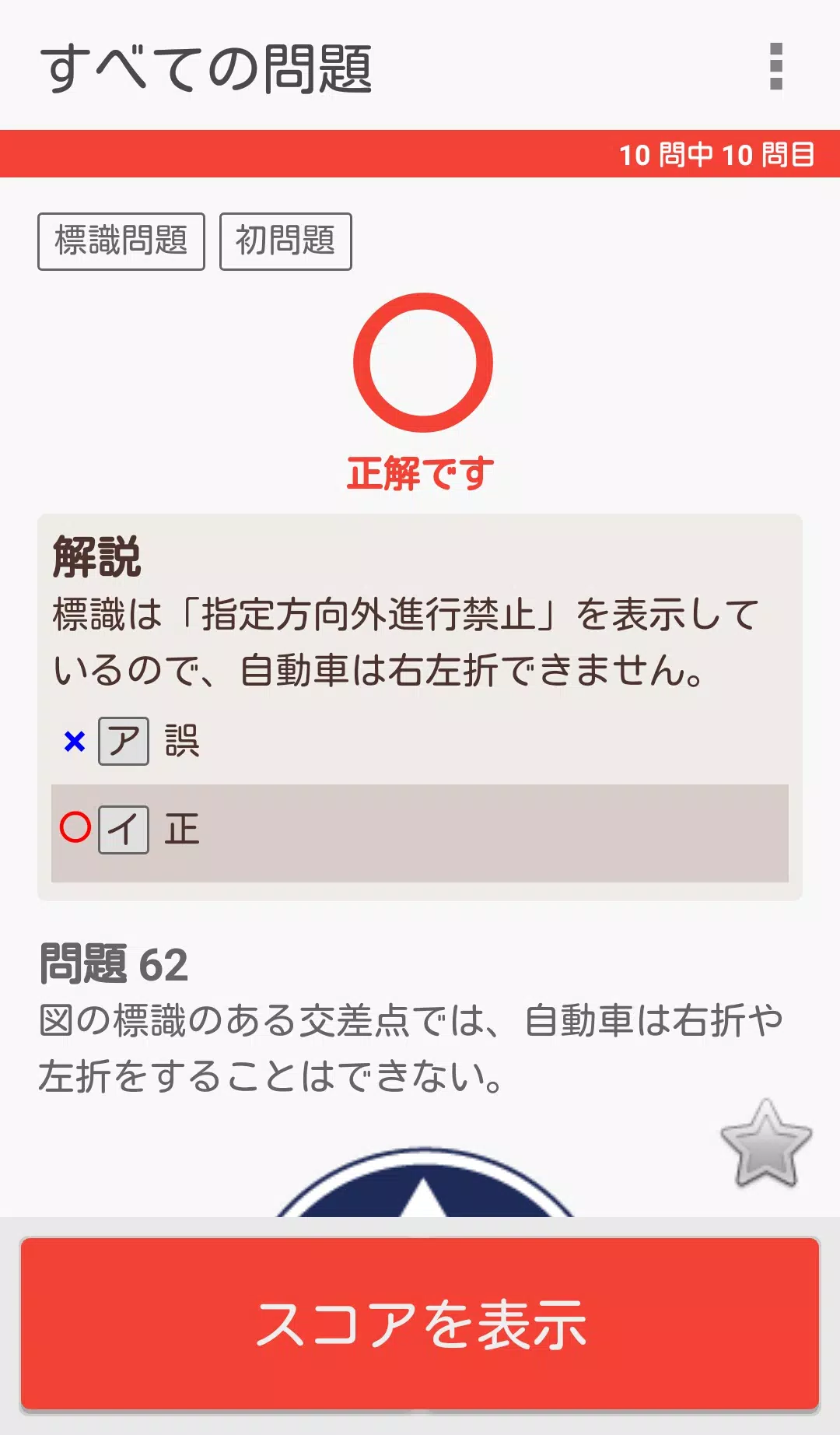Image resolution: width=840 pixels, height=1435 pixels.
Task: Tap the 標識問題 category tag
Action: [121, 240]
